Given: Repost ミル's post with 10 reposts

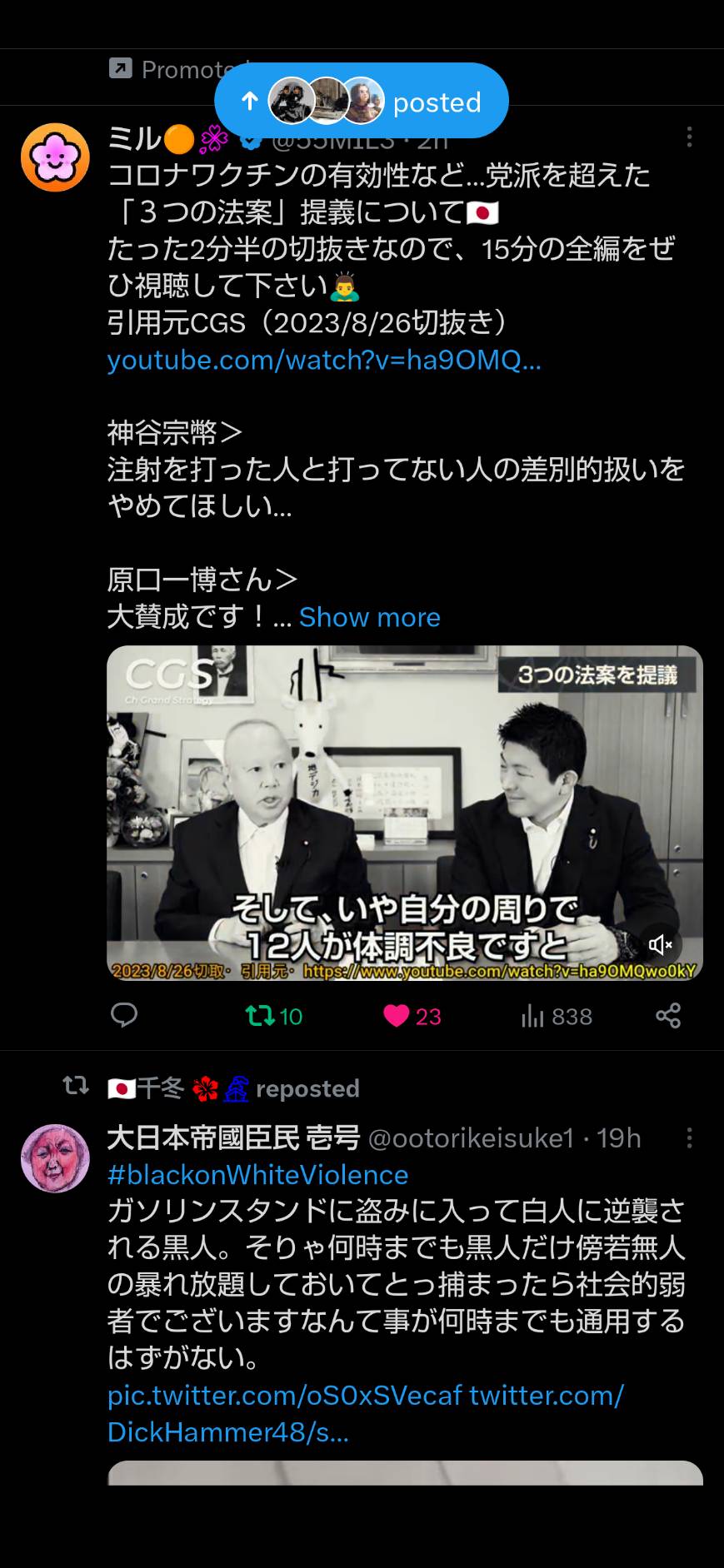Looking at the screenshot, I should pos(274,1016).
